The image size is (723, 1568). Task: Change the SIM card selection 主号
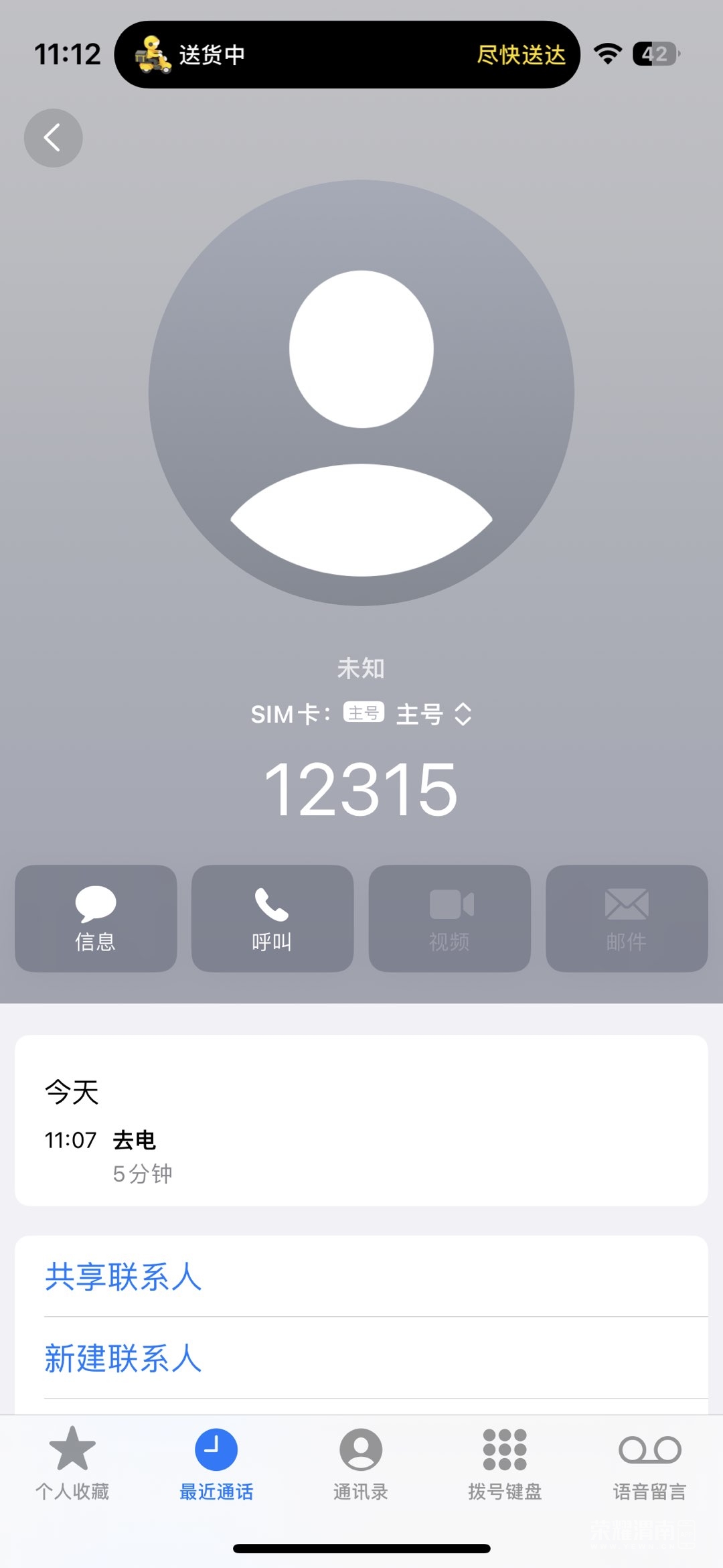pos(433,714)
